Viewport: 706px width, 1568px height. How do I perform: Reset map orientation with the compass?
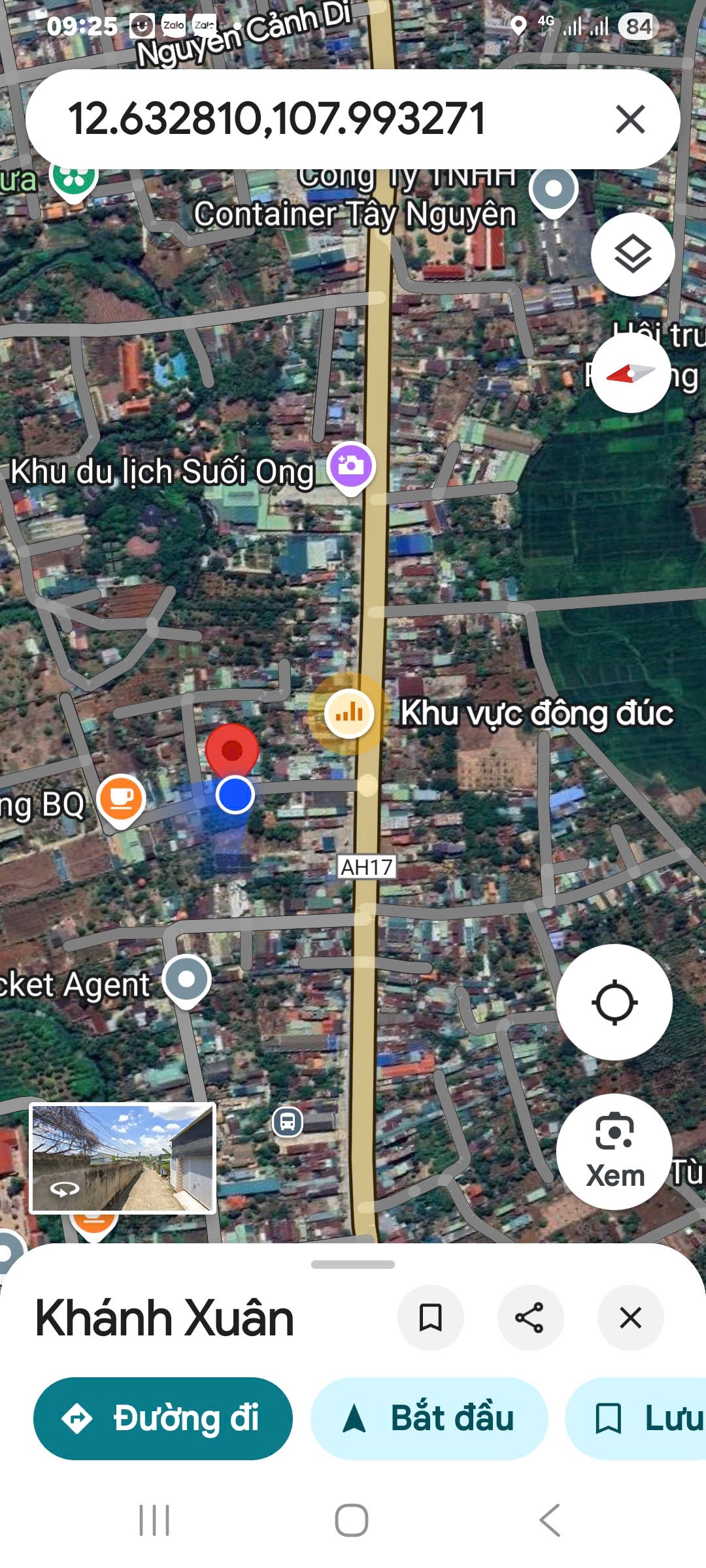pyautogui.click(x=631, y=374)
